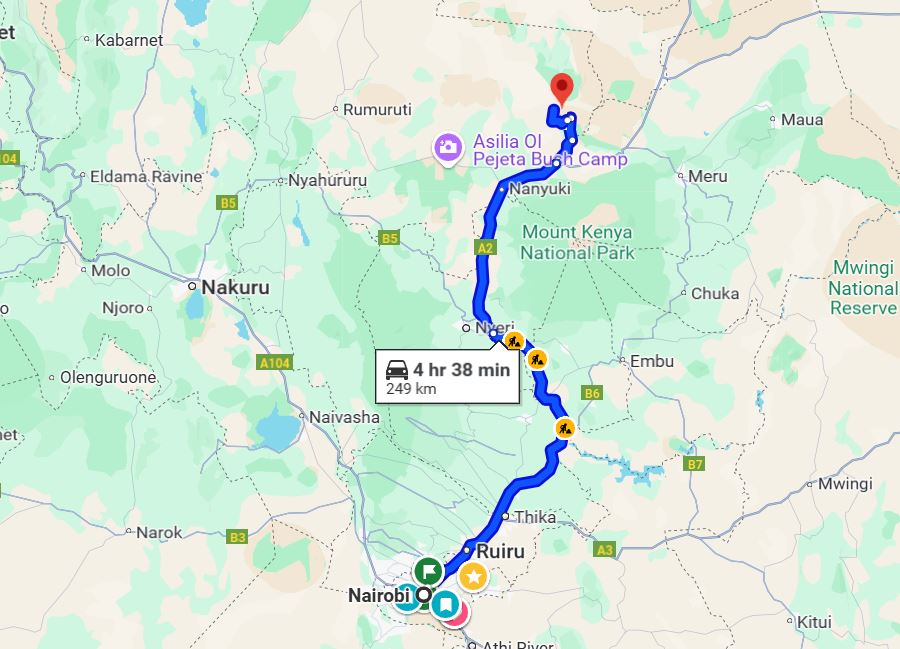Open Asilia Ol Pejeta Bush Camp marker
Screen dimensions: 900x649
coord(449,148)
